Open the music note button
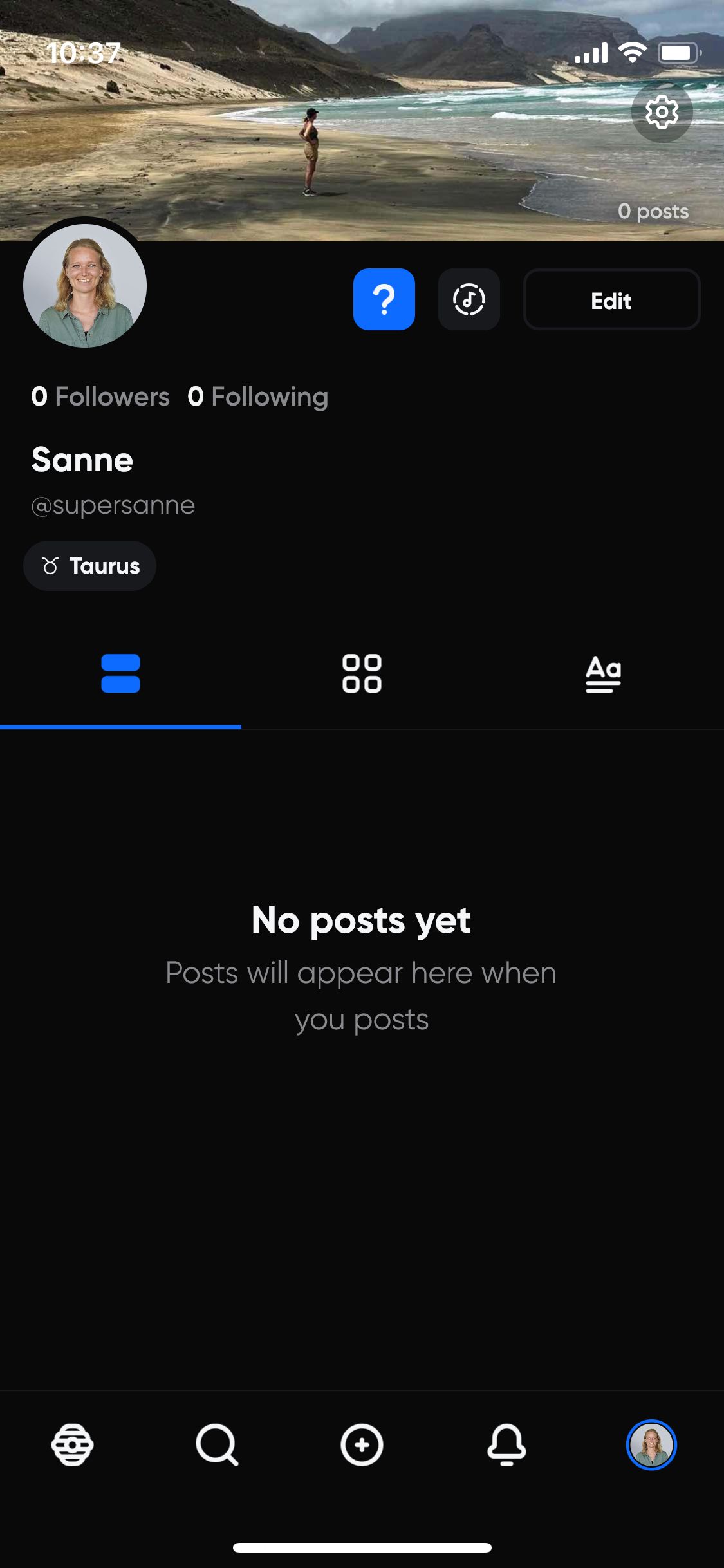This screenshot has height=1568, width=724. 469,299
